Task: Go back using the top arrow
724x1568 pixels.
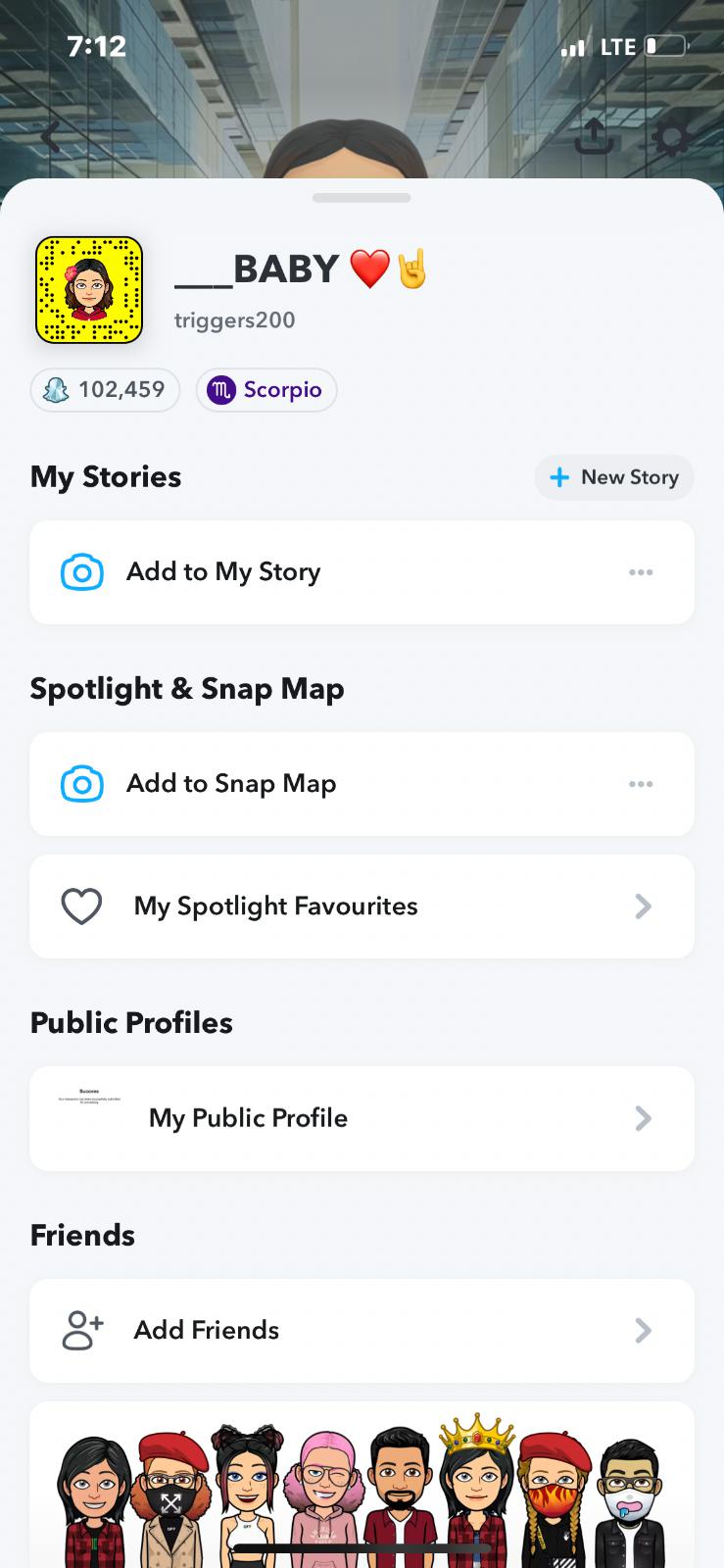Action: [x=51, y=137]
